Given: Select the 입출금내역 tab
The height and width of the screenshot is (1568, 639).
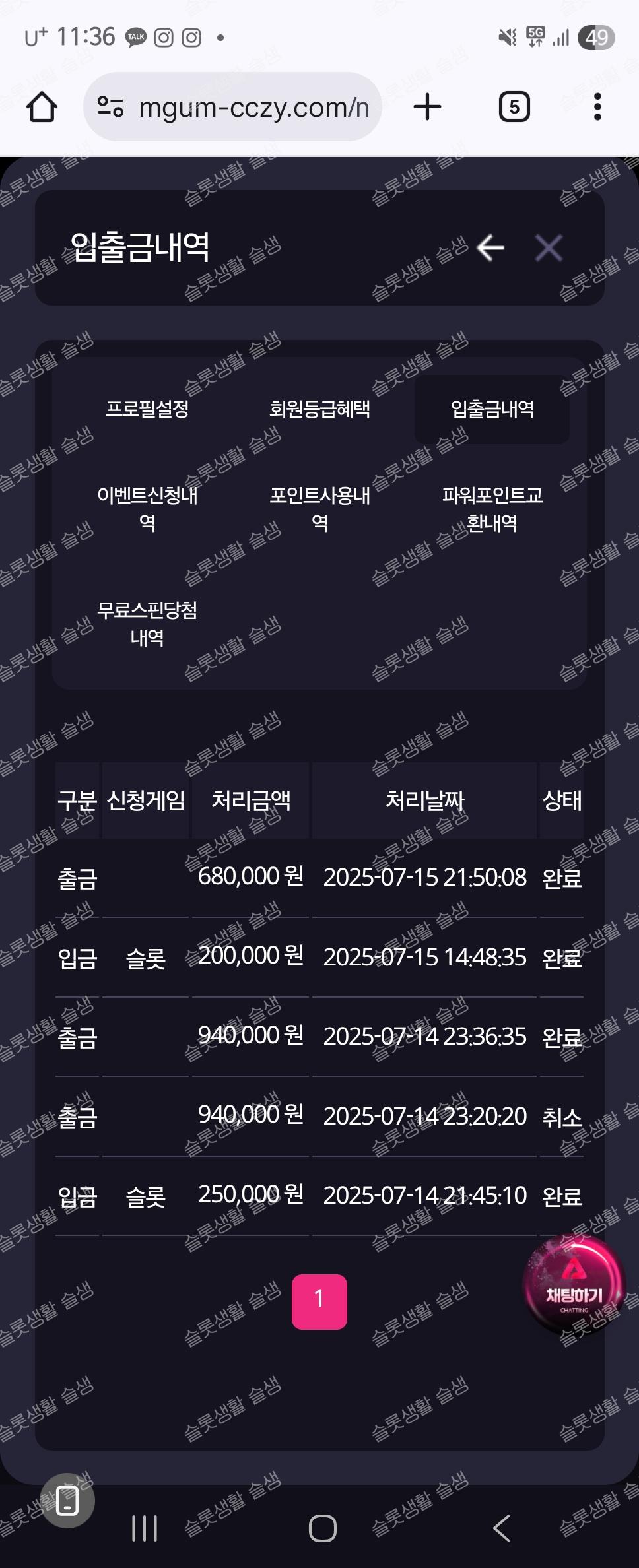Looking at the screenshot, I should click(492, 409).
